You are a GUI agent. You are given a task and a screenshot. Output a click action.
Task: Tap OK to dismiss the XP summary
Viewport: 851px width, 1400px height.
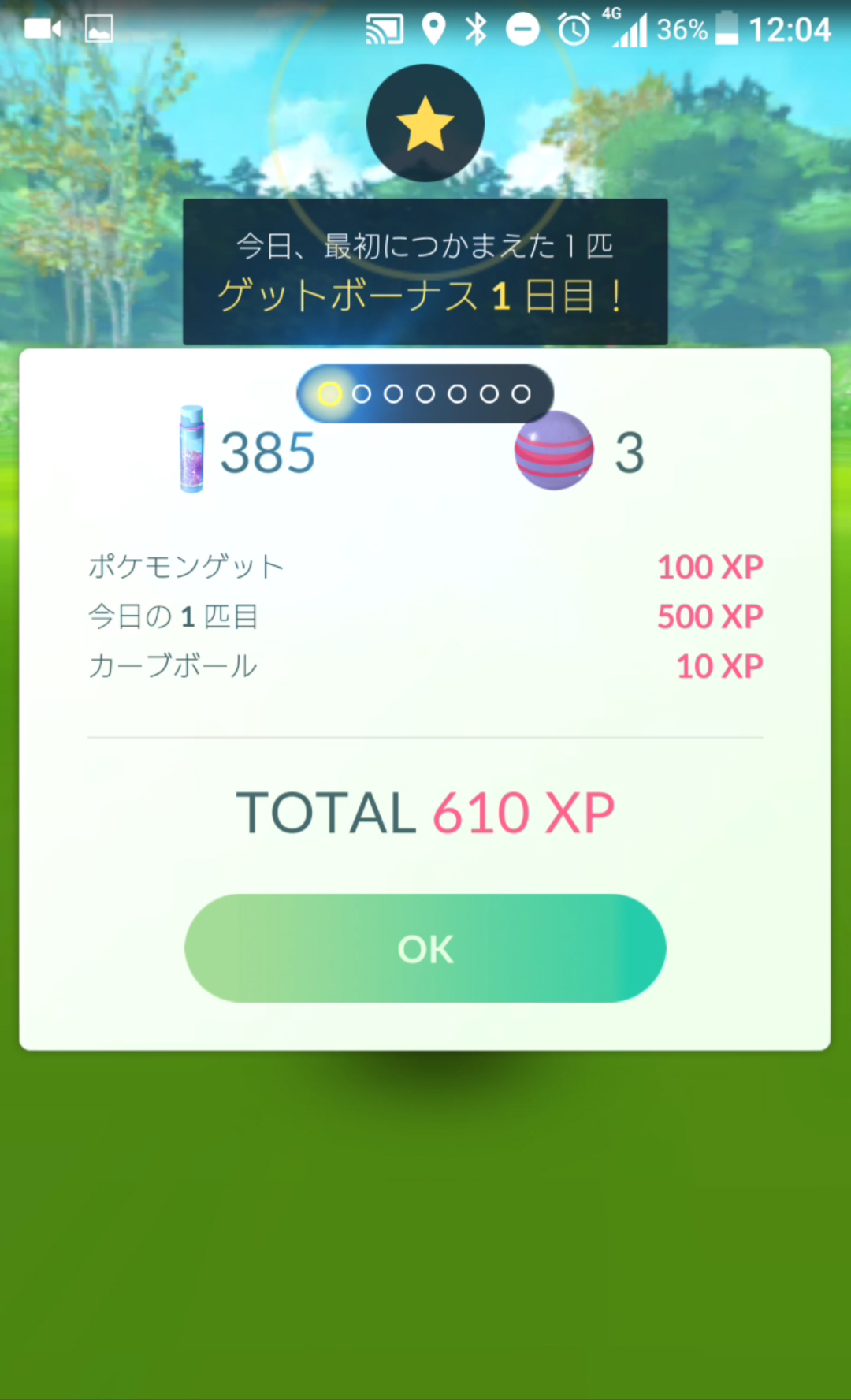coord(425,948)
